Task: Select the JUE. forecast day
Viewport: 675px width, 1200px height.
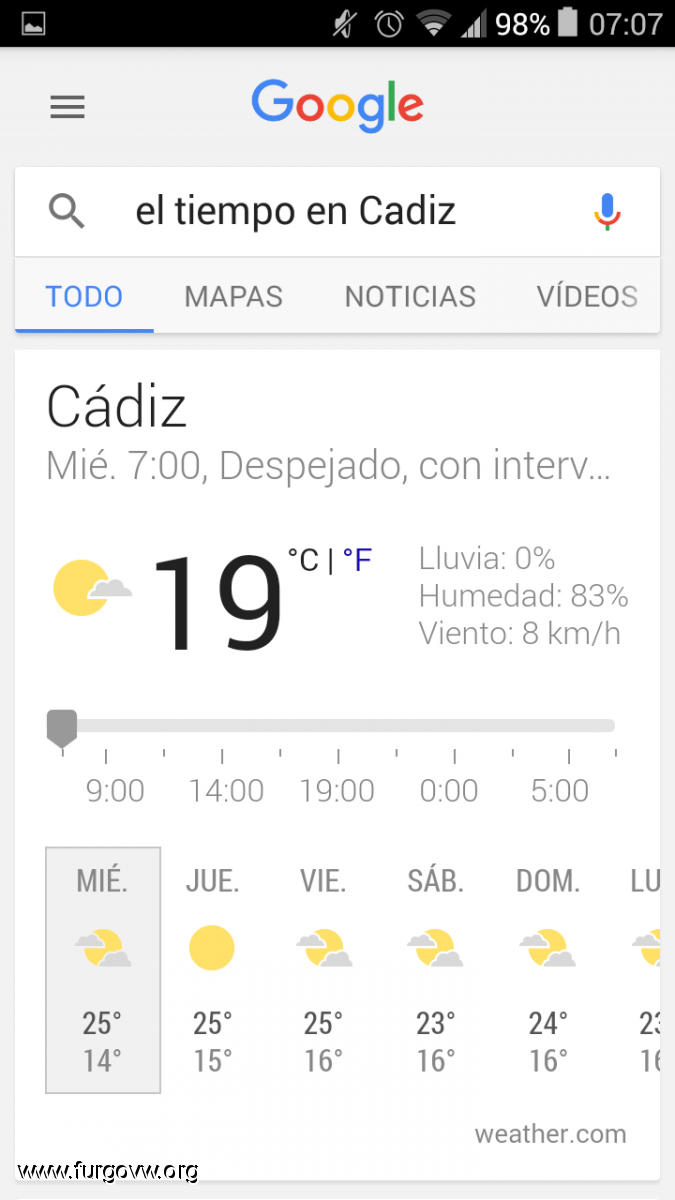Action: 213,970
